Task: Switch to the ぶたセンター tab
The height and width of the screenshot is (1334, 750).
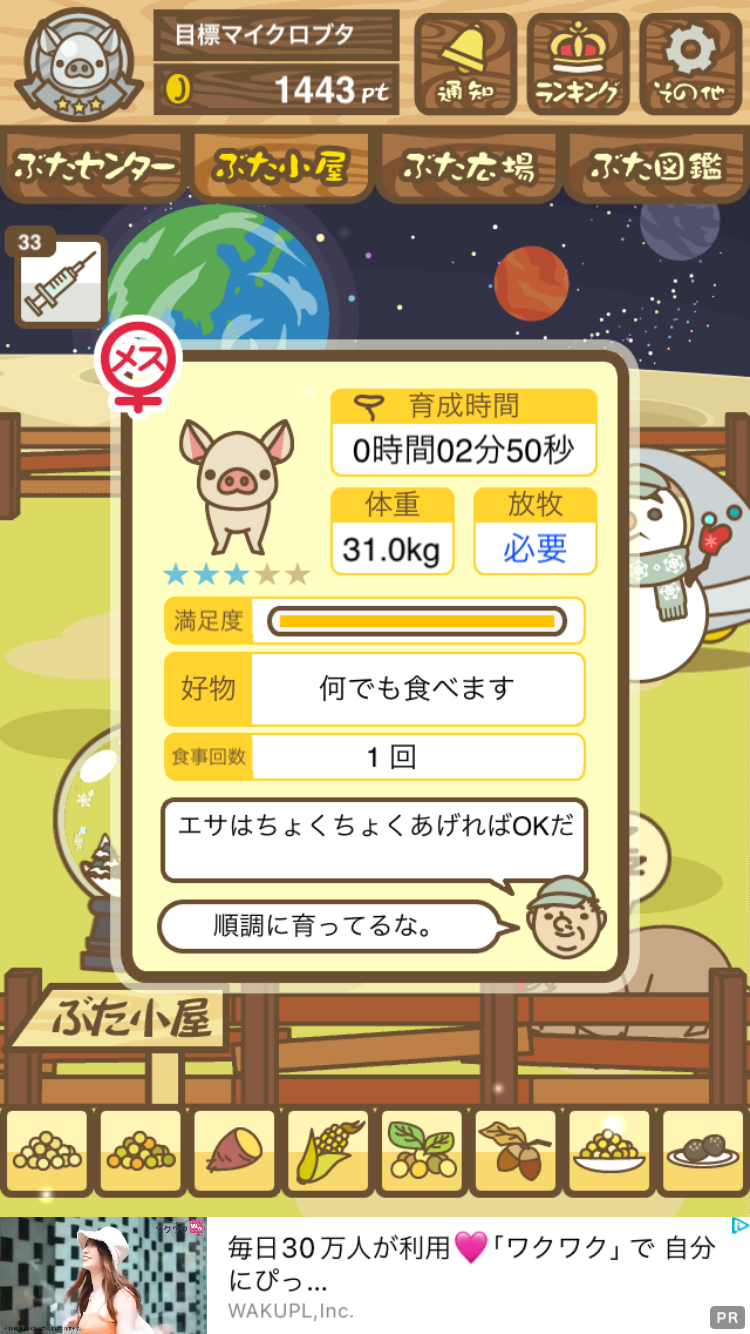Action: pyautogui.click(x=95, y=166)
